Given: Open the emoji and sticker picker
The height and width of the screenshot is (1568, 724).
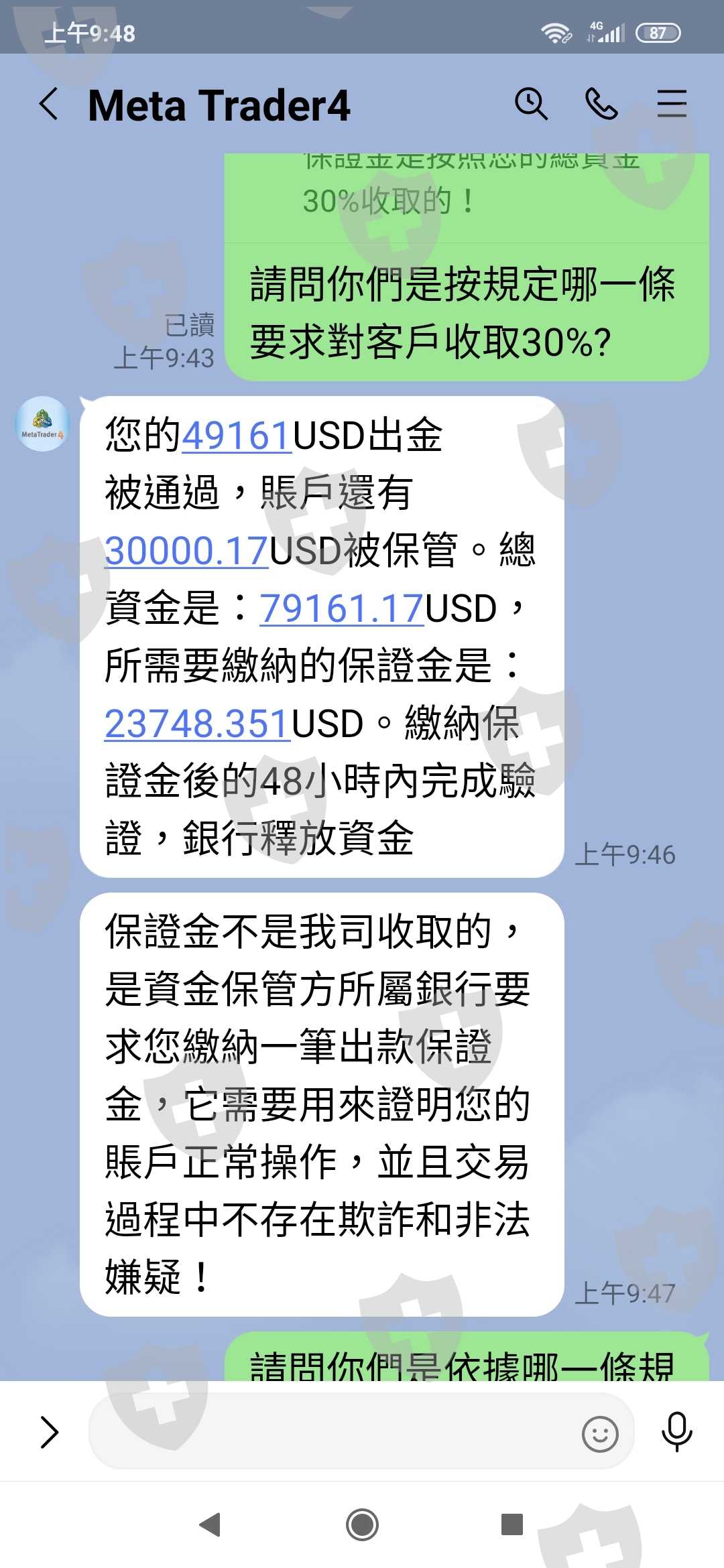Looking at the screenshot, I should click(x=600, y=1433).
